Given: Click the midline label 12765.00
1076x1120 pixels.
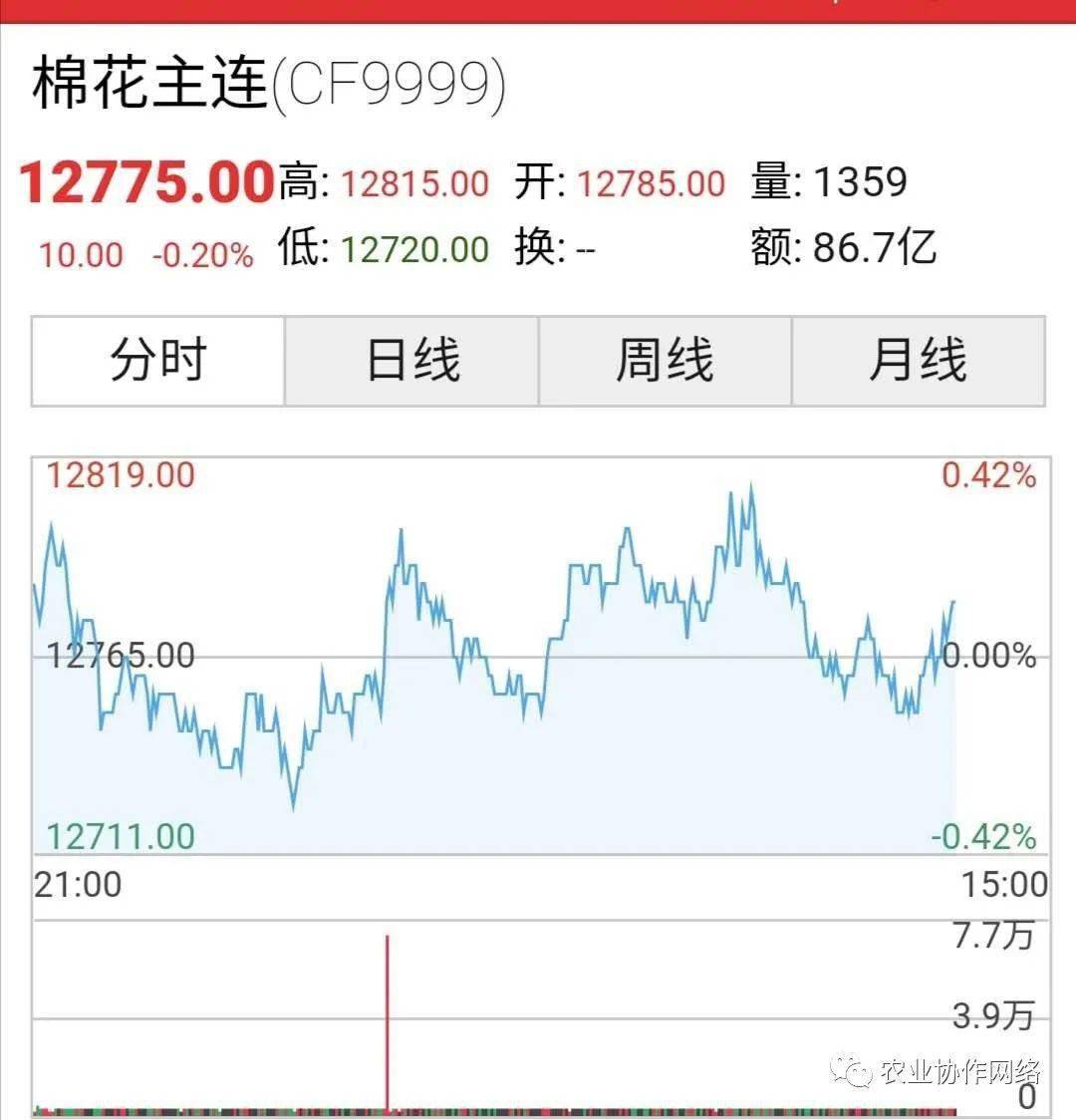Looking at the screenshot, I should coord(123,657).
